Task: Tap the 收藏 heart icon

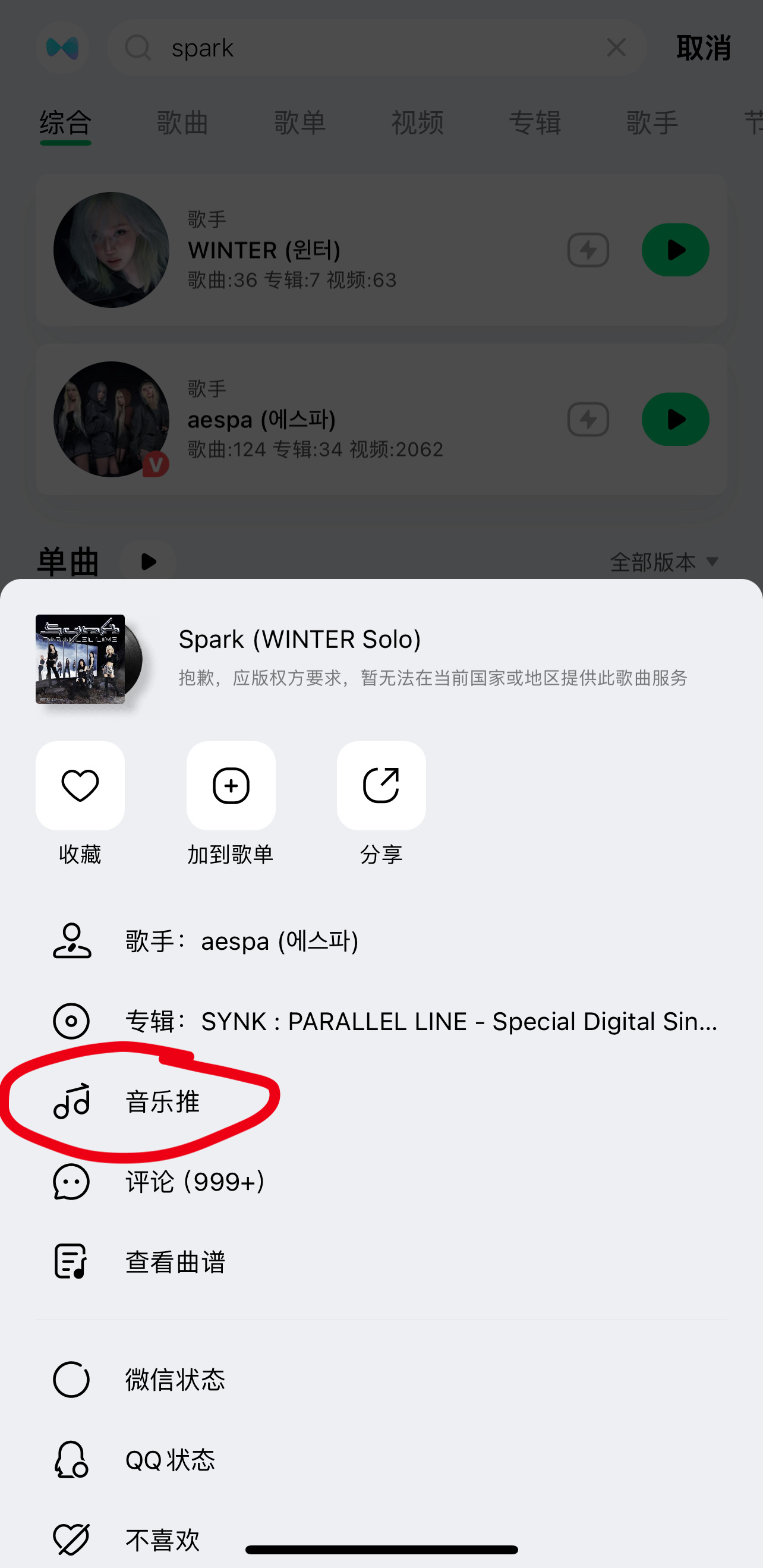Action: pyautogui.click(x=80, y=786)
